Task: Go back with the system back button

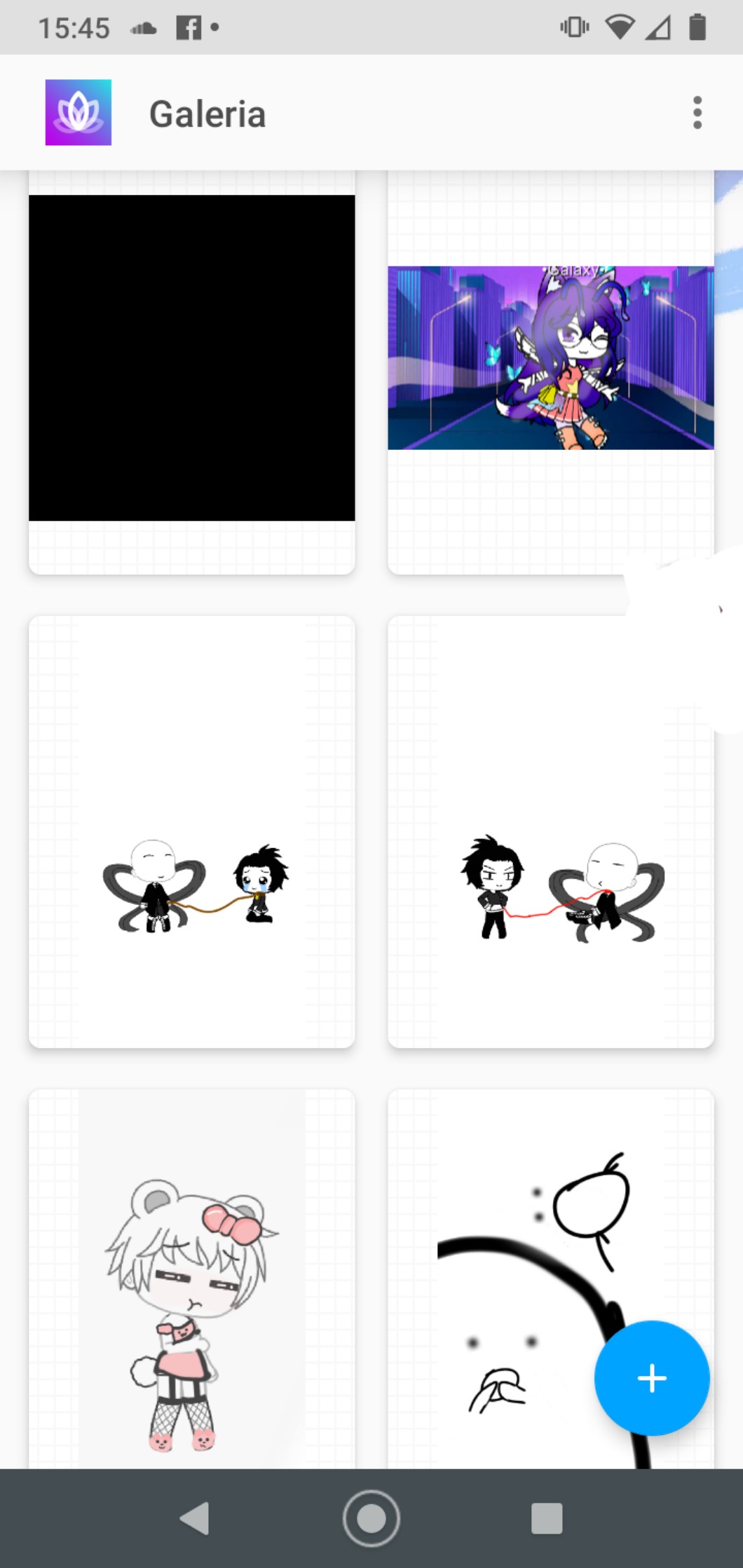Action: [195, 1518]
